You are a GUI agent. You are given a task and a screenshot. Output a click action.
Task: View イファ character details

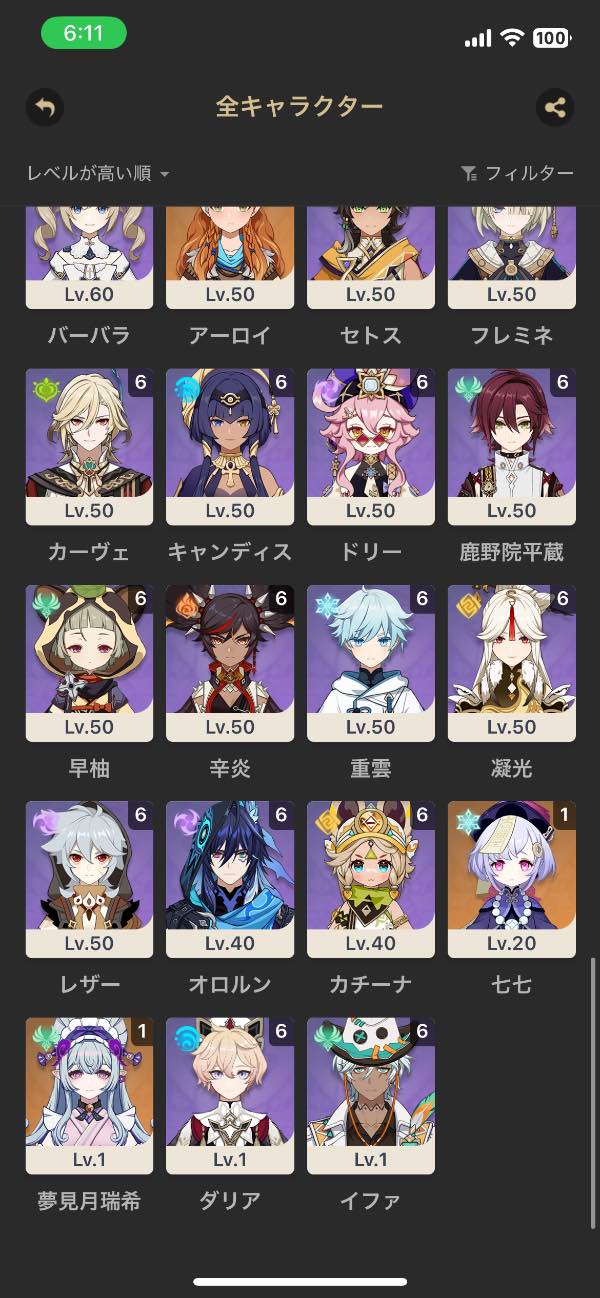click(371, 1094)
